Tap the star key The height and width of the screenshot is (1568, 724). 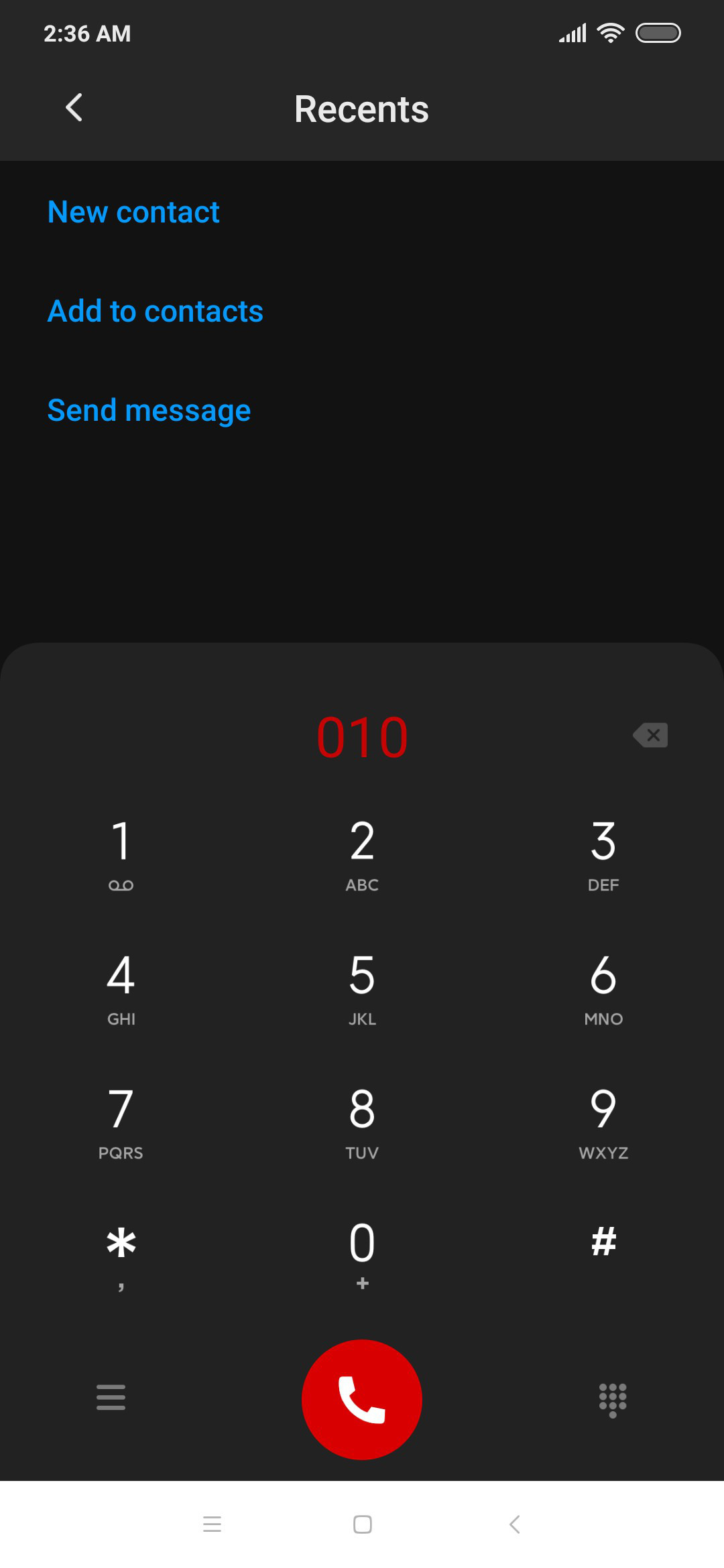[121, 1254]
